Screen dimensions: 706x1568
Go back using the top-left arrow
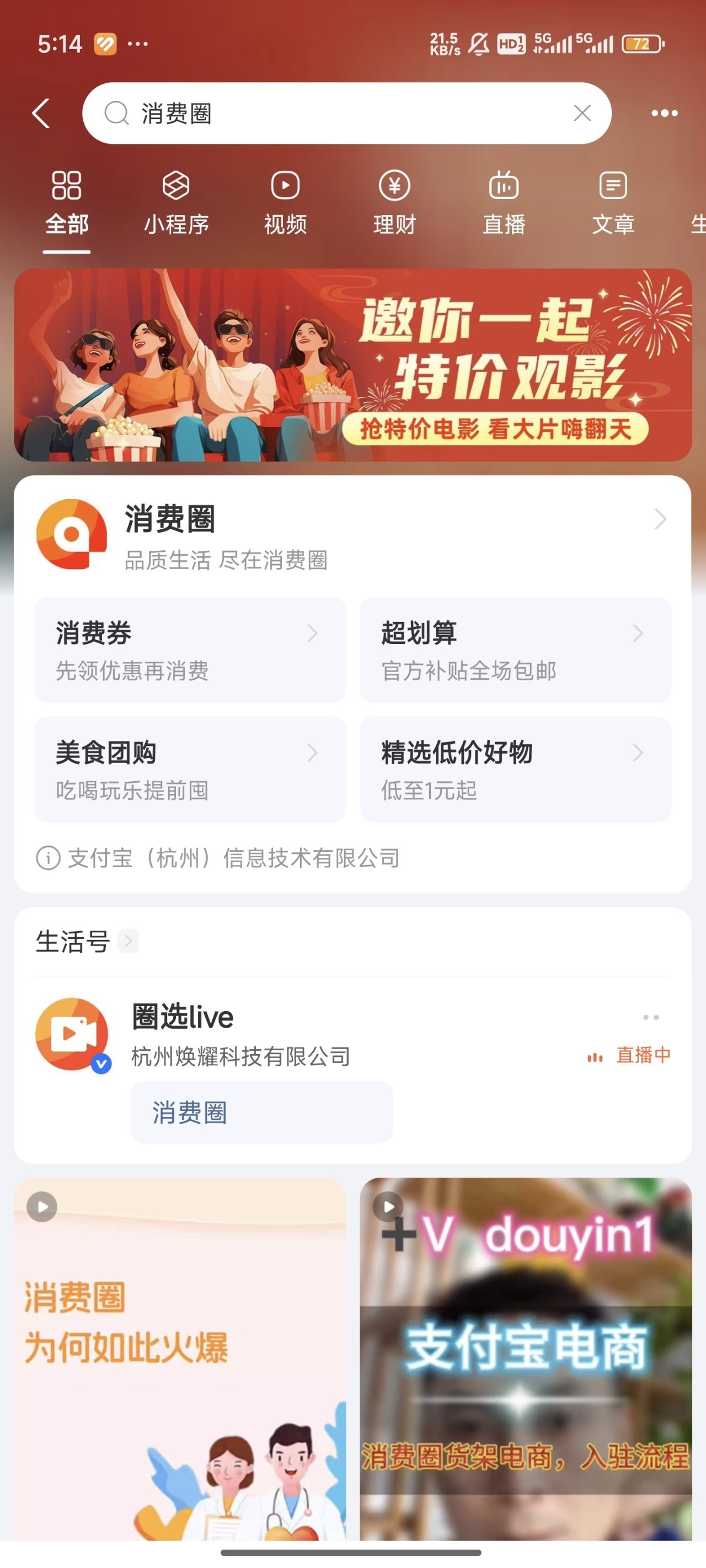(41, 113)
